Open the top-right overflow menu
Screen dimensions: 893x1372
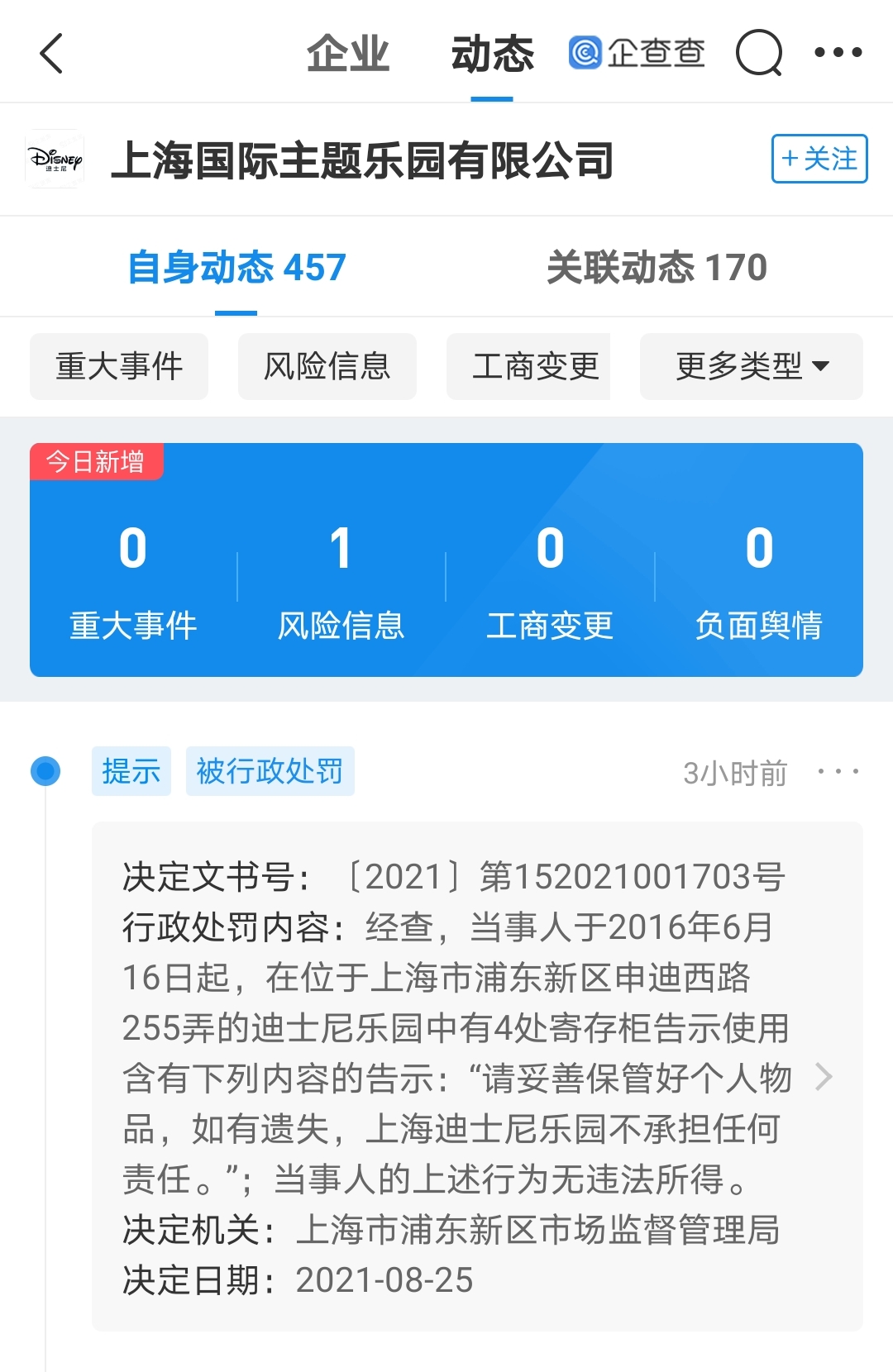838,53
